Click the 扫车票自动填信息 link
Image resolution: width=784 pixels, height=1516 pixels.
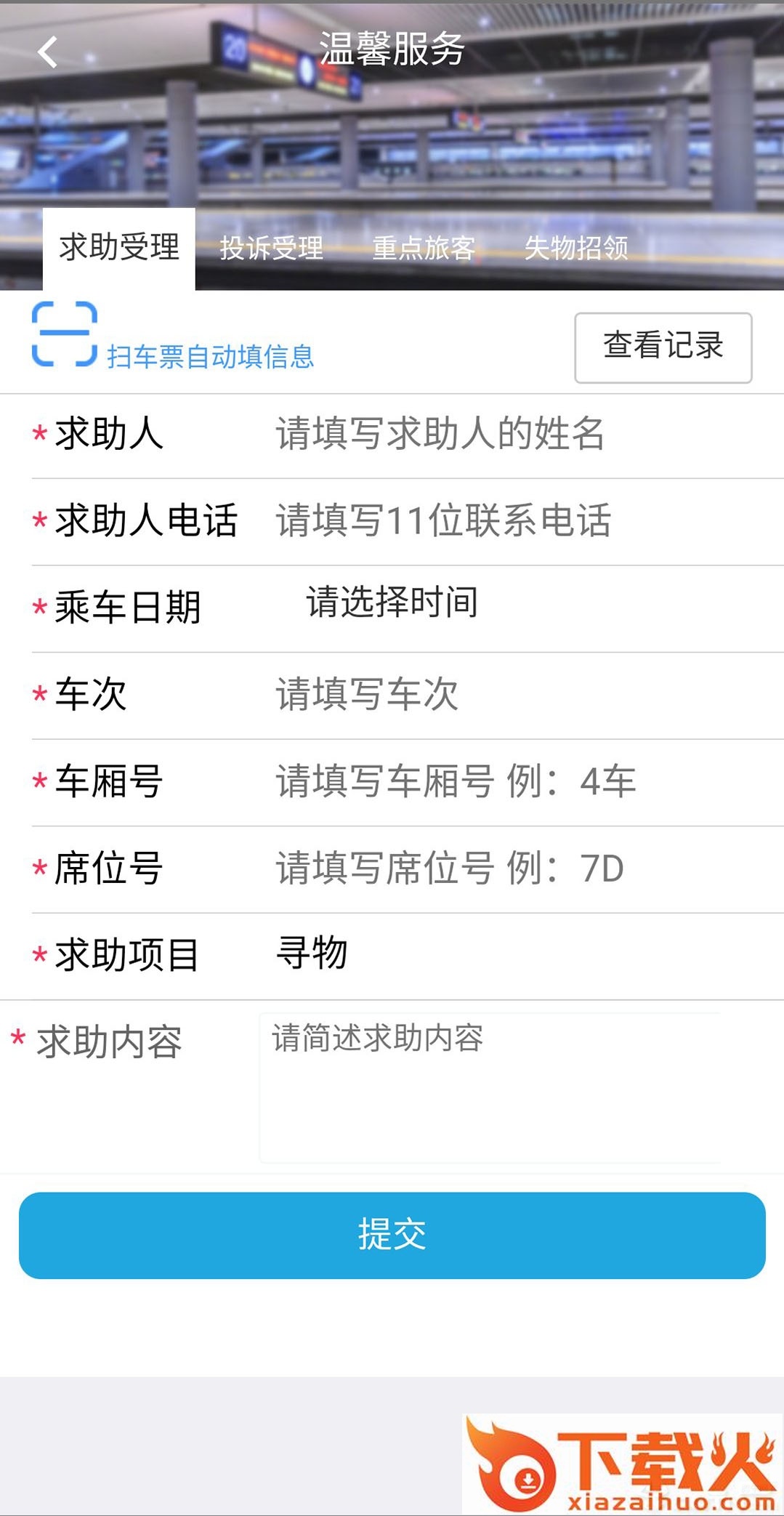(x=211, y=356)
